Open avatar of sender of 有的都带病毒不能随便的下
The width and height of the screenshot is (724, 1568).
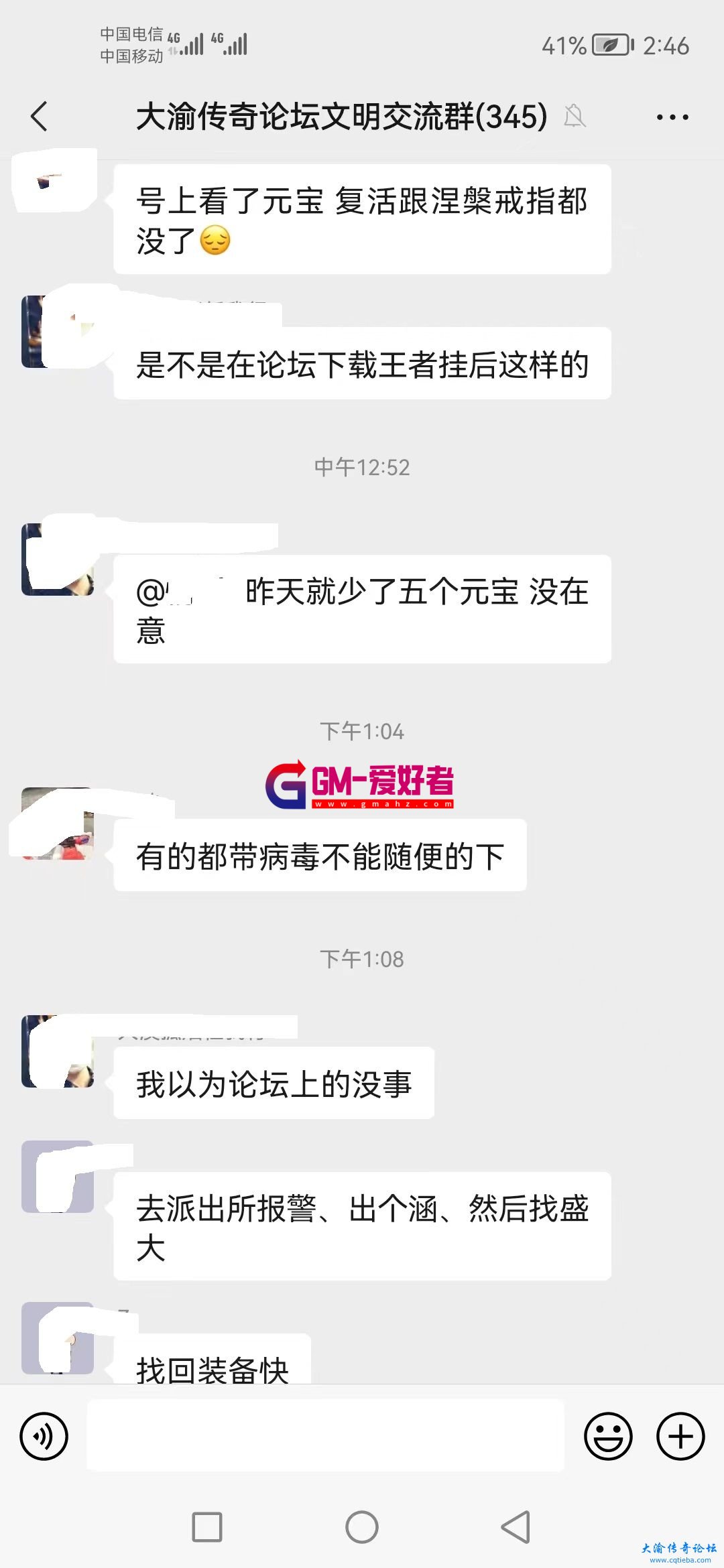(x=58, y=824)
